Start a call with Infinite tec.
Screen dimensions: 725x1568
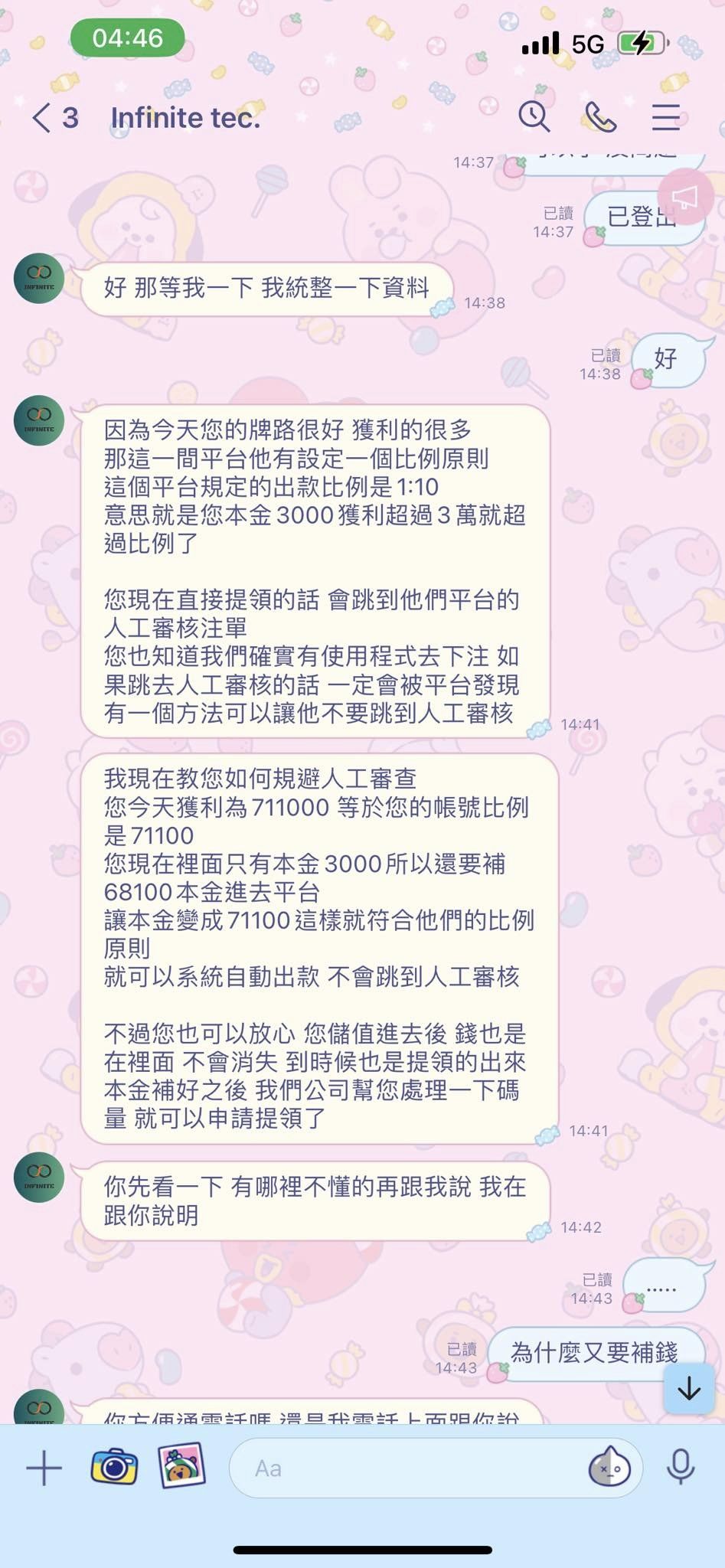[x=600, y=117]
